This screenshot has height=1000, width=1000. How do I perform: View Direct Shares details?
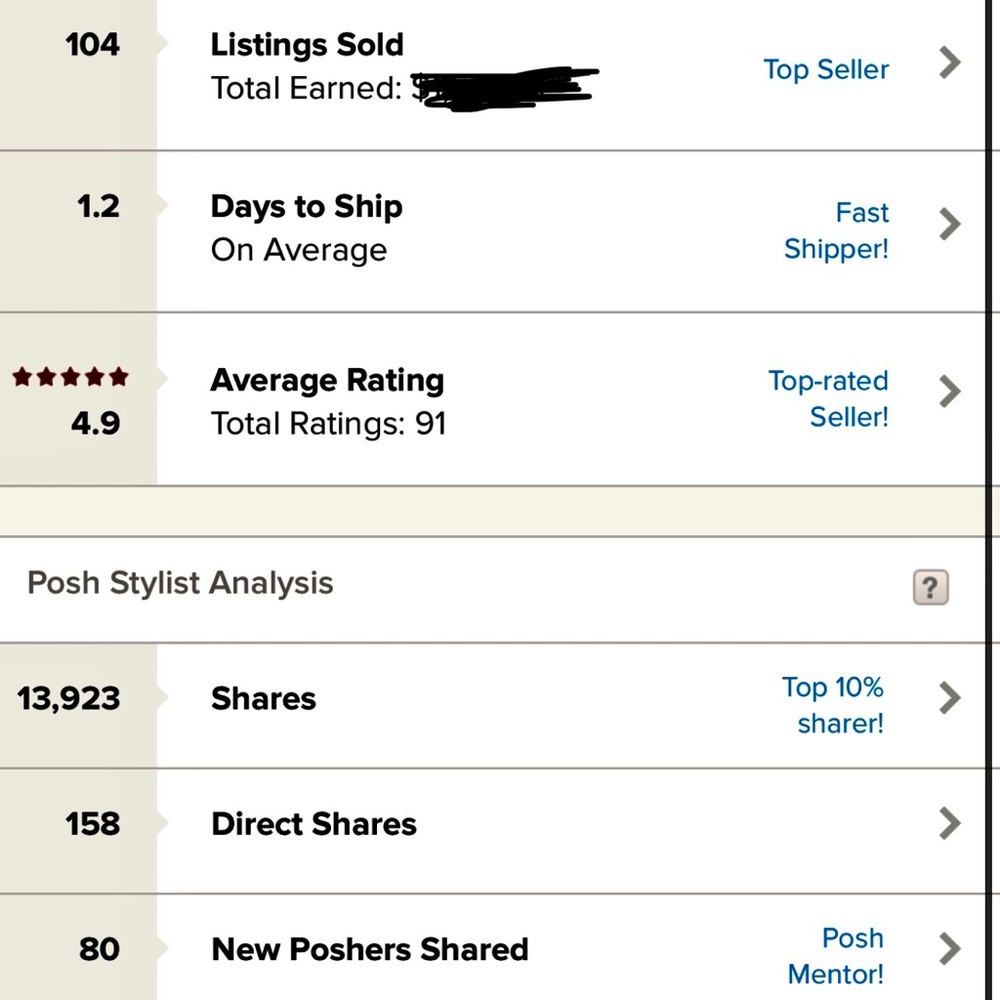coord(950,824)
